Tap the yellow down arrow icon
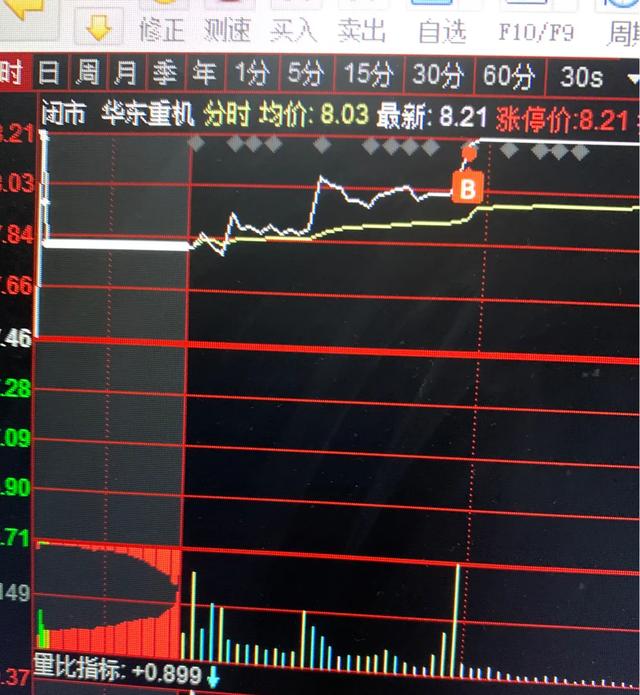This screenshot has width=640, height=695. pyautogui.click(x=97, y=30)
